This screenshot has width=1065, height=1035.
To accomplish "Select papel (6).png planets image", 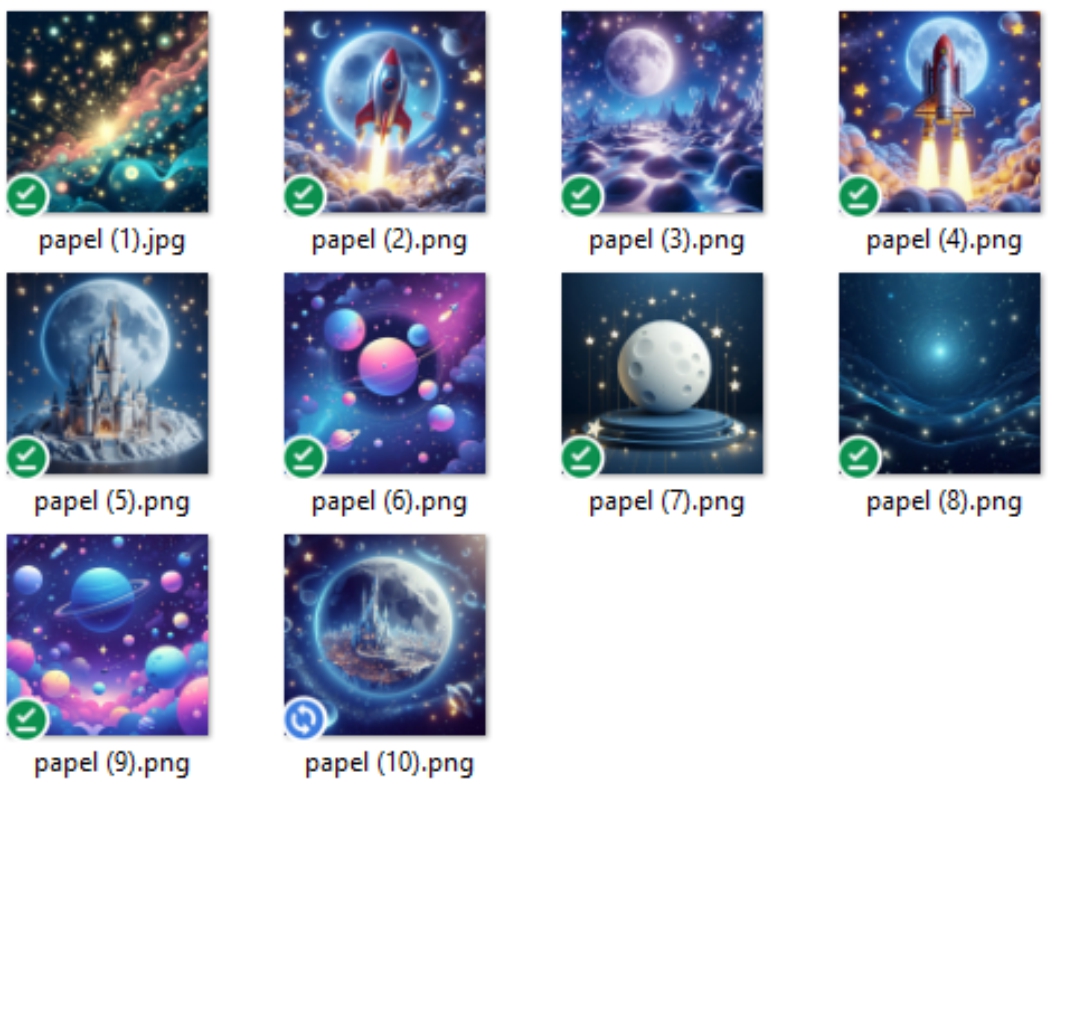I will (385, 373).
